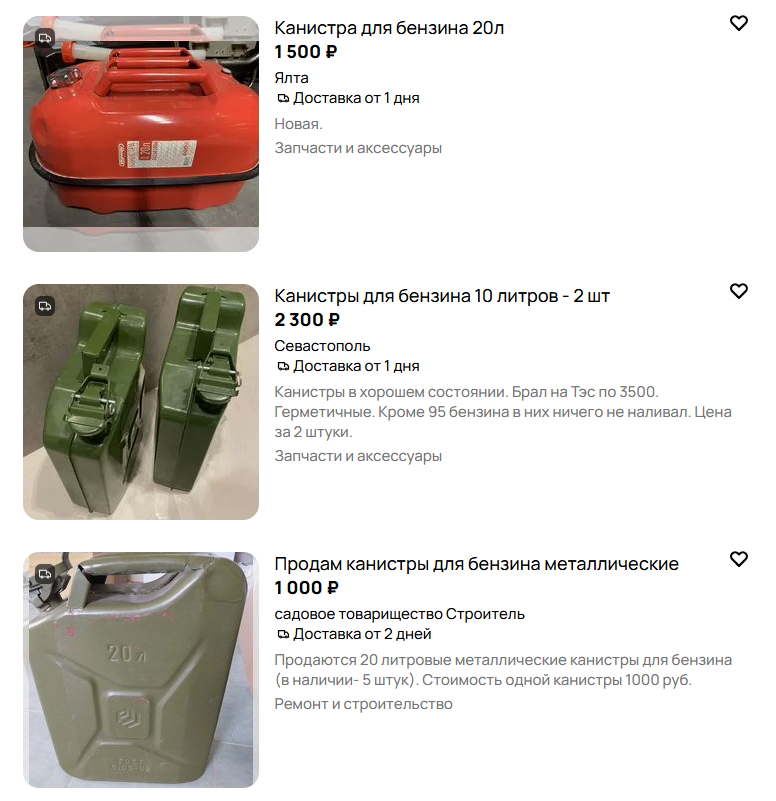Open 'Продам канистры для бензина металлические' listing
This screenshot has height=801, width=776.
click(476, 564)
